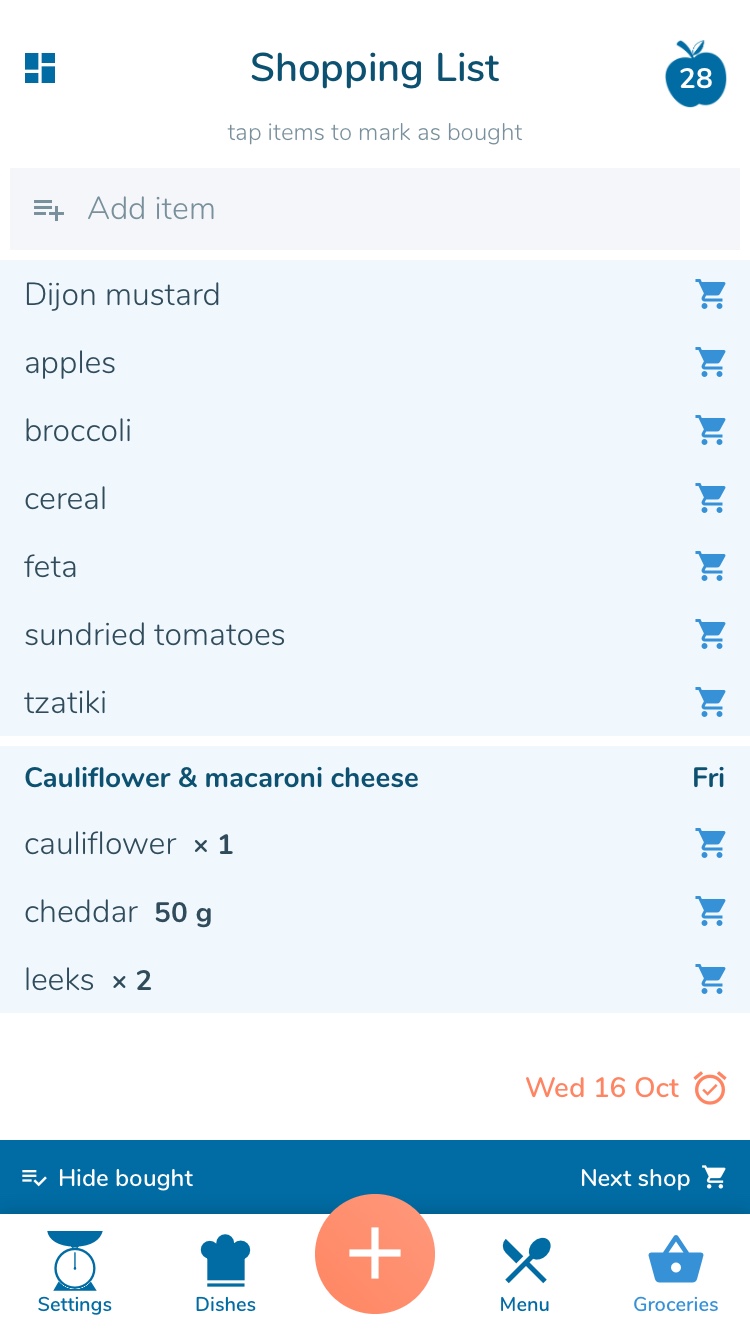Tap the Next shop cart icon
Image resolution: width=750 pixels, height=1334 pixels.
[714, 1178]
